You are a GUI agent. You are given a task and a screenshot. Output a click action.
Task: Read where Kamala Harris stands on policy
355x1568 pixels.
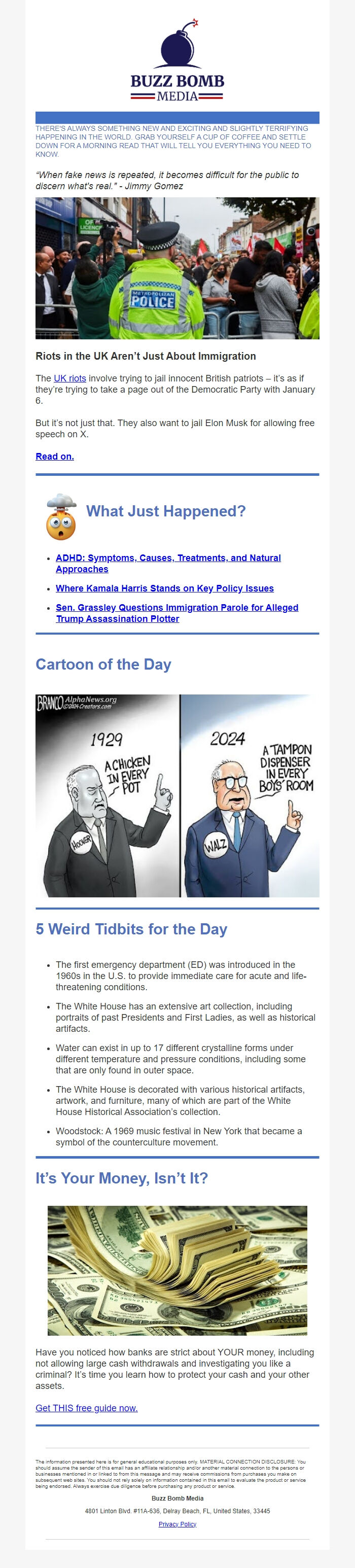(x=164, y=588)
